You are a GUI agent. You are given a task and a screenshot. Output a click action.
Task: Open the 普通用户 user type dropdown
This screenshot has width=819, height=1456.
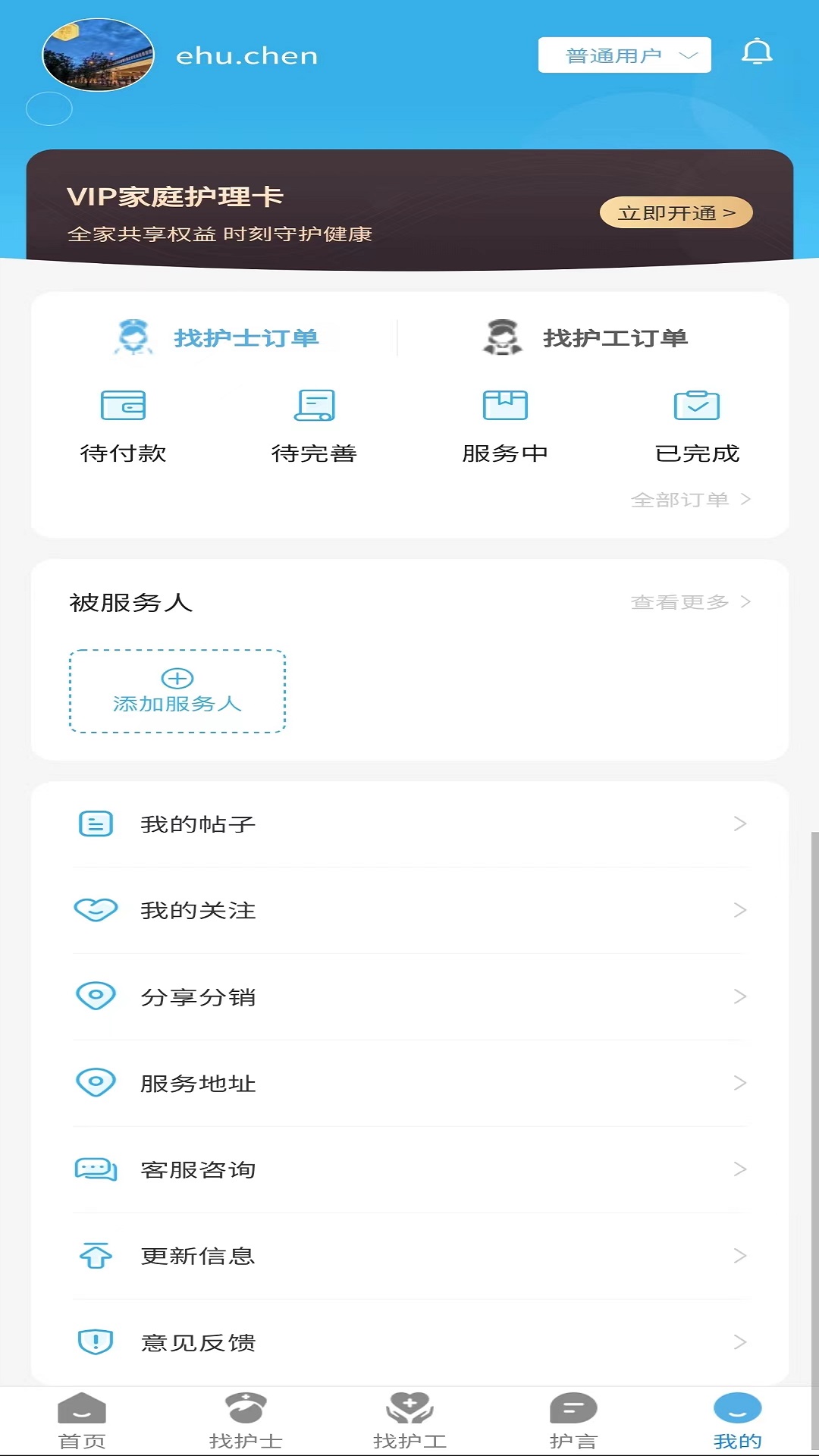click(x=624, y=55)
